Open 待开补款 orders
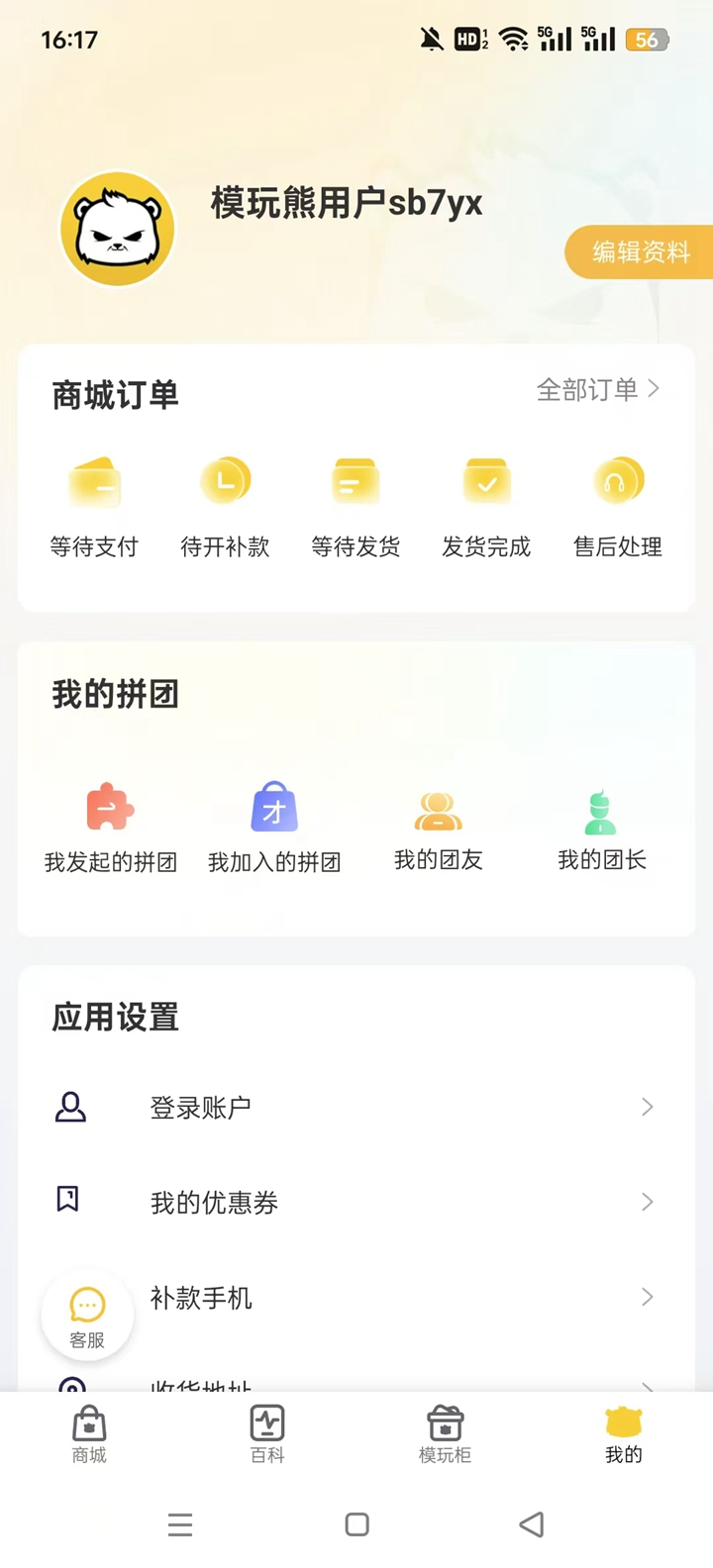The height and width of the screenshot is (1568, 713). point(225,506)
